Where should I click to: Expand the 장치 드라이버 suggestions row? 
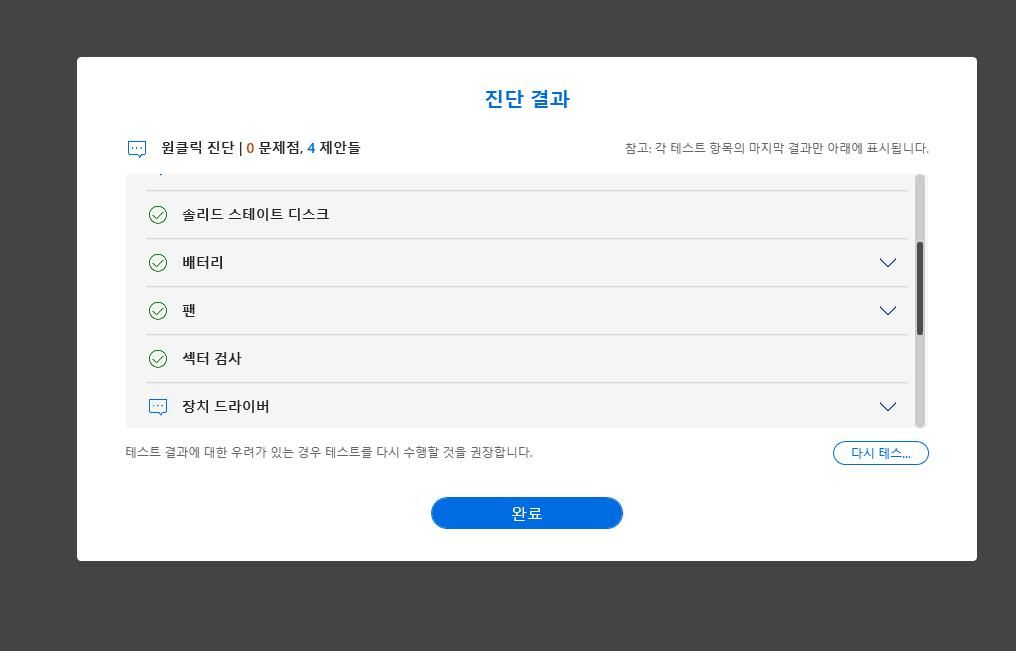coord(887,407)
